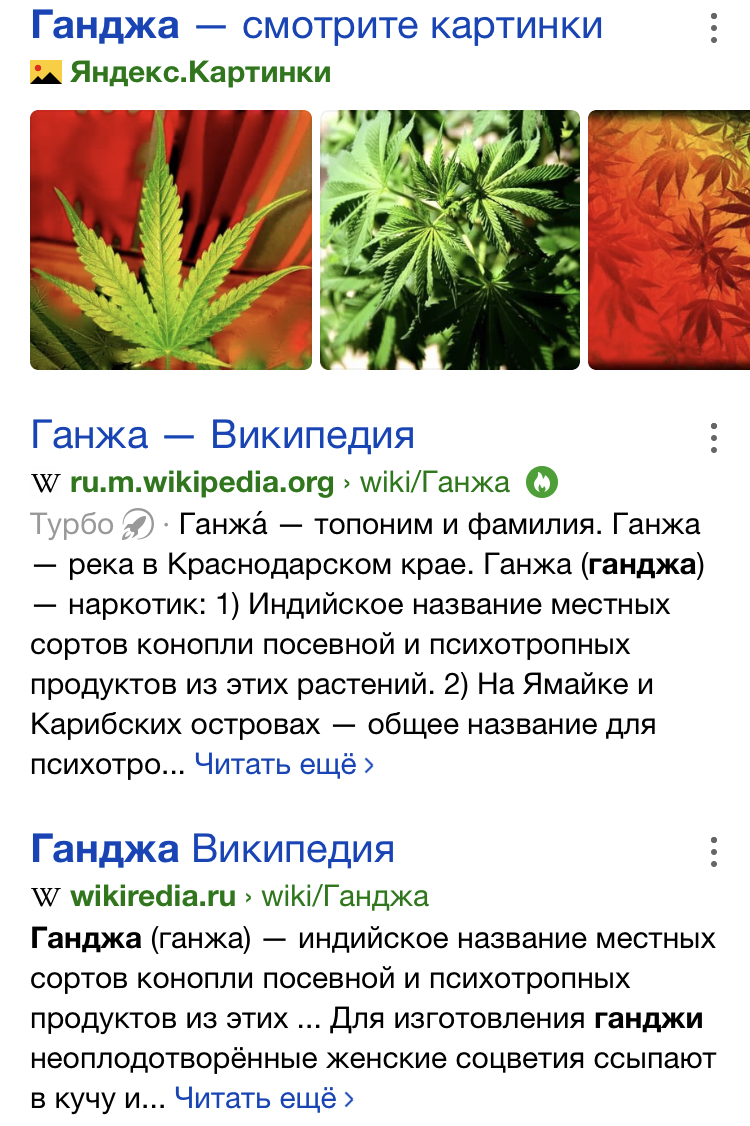Open the second image of the green plant
Image resolution: width=750 pixels, height=1126 pixels.
(450, 240)
